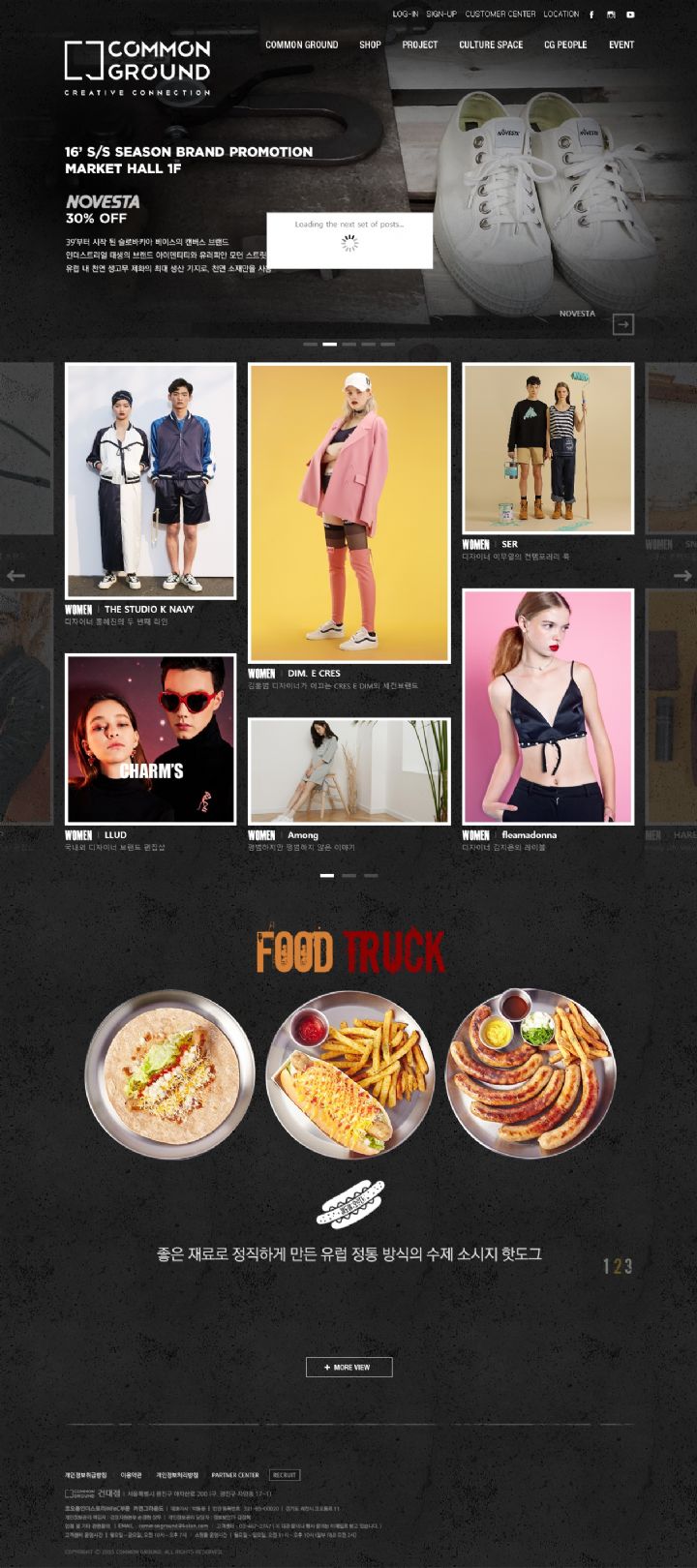This screenshot has width=697, height=1568.
Task: Show next brands with the right arrow
Action: 682,575
